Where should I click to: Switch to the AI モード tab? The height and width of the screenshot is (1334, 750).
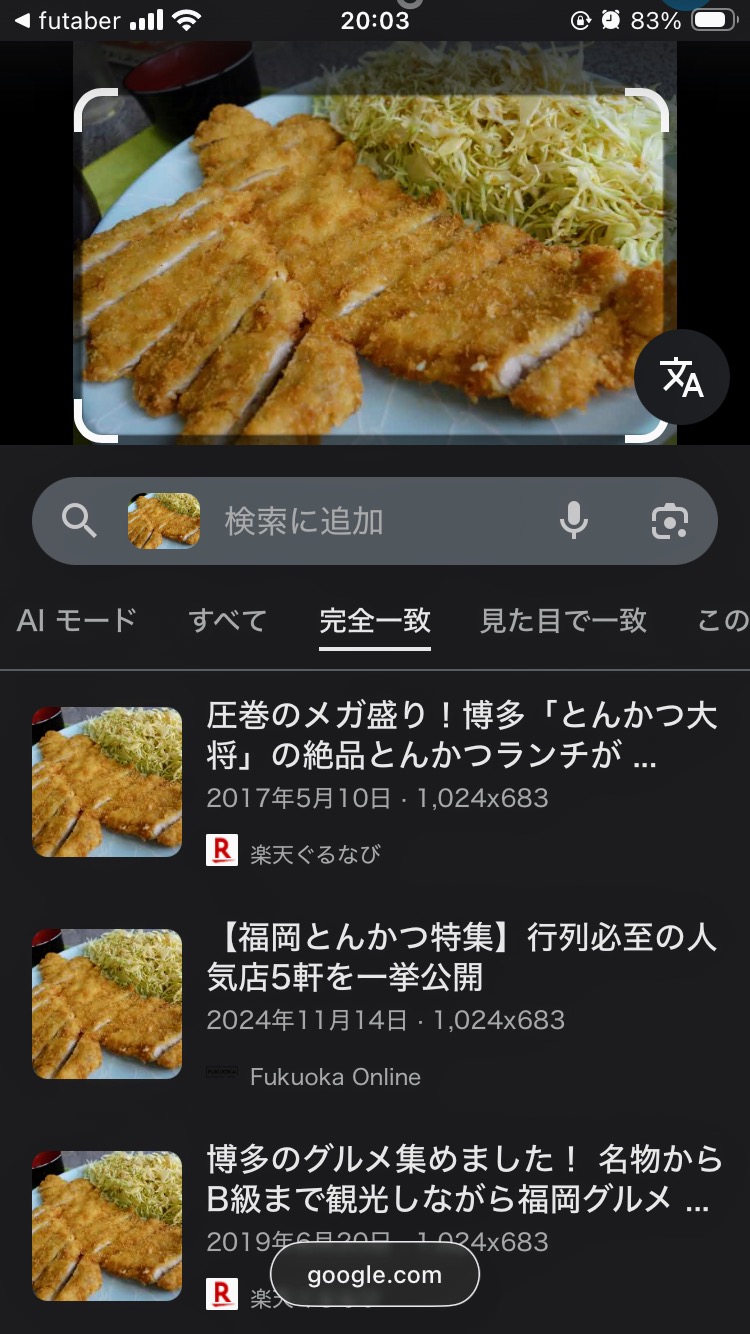click(x=77, y=621)
